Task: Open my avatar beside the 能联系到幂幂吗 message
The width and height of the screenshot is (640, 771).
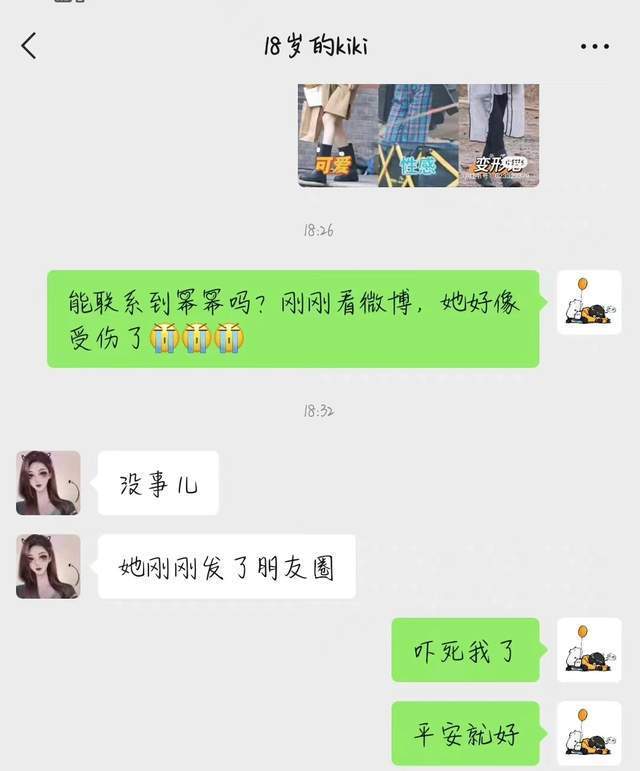Action: (588, 302)
